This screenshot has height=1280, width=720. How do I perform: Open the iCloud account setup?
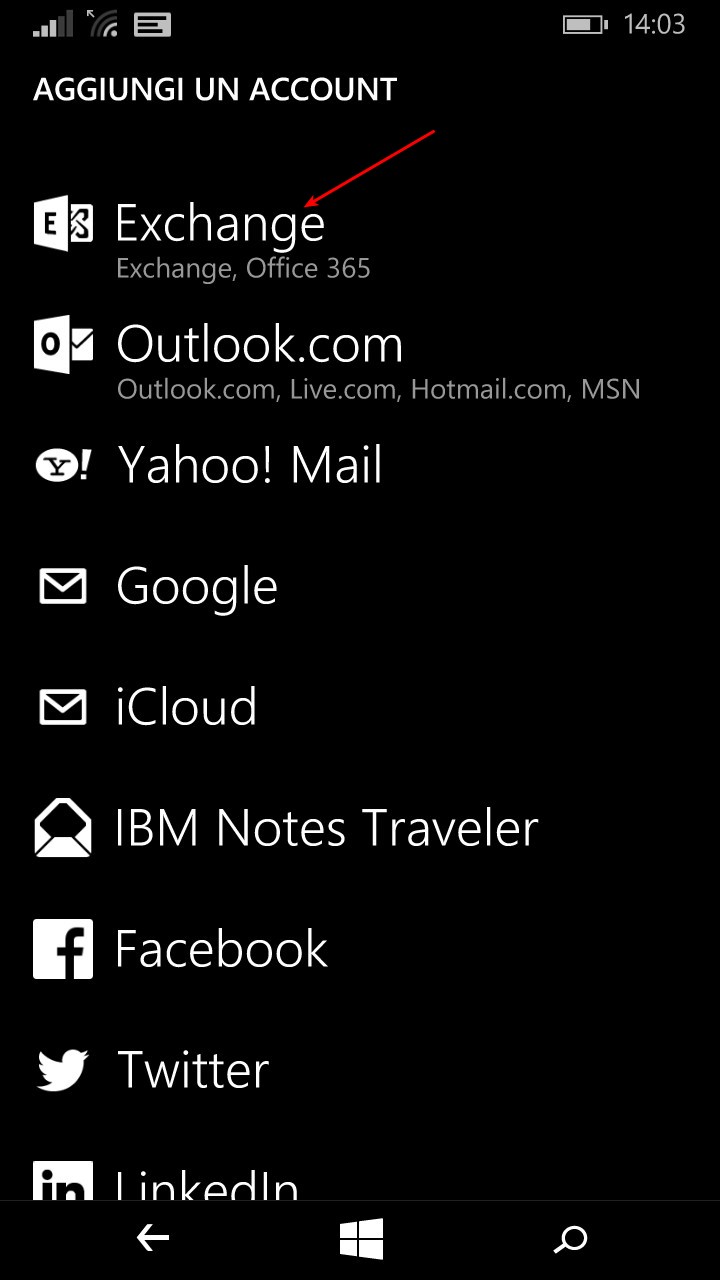pos(187,707)
